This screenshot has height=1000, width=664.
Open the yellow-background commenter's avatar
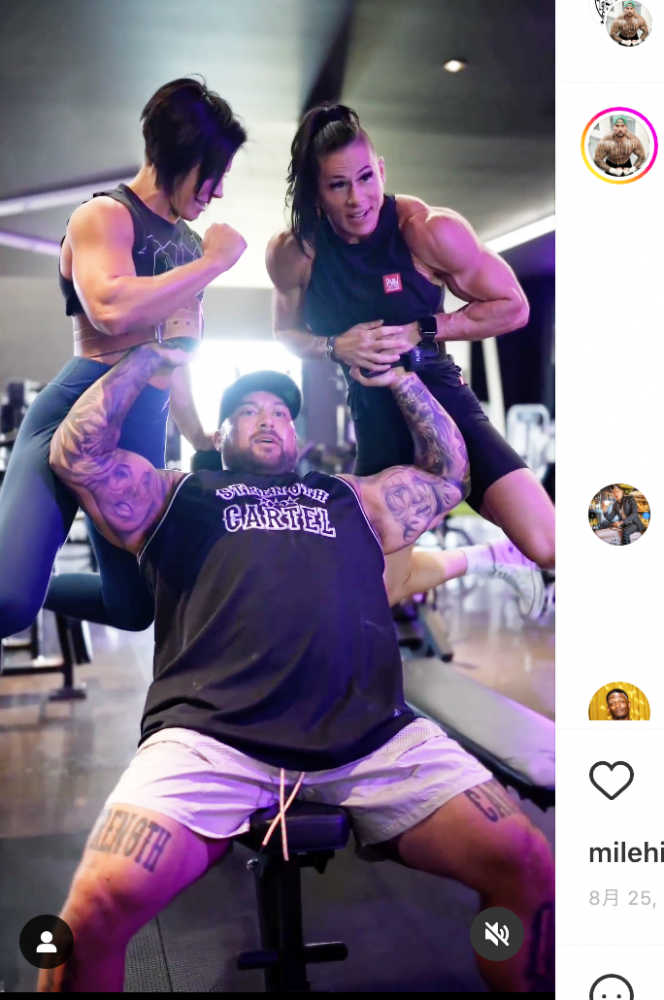619,704
